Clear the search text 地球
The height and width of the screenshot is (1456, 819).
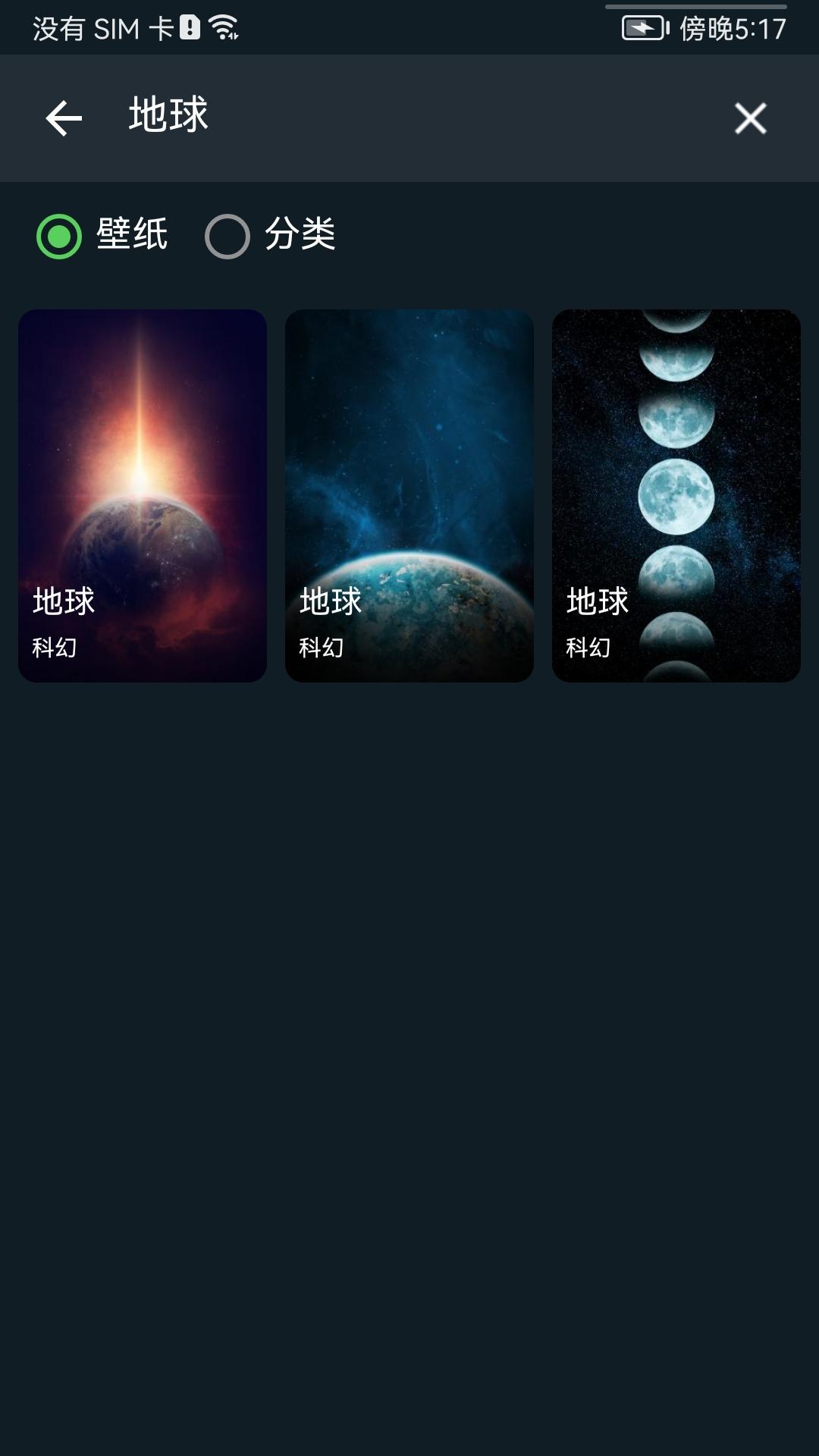(750, 118)
